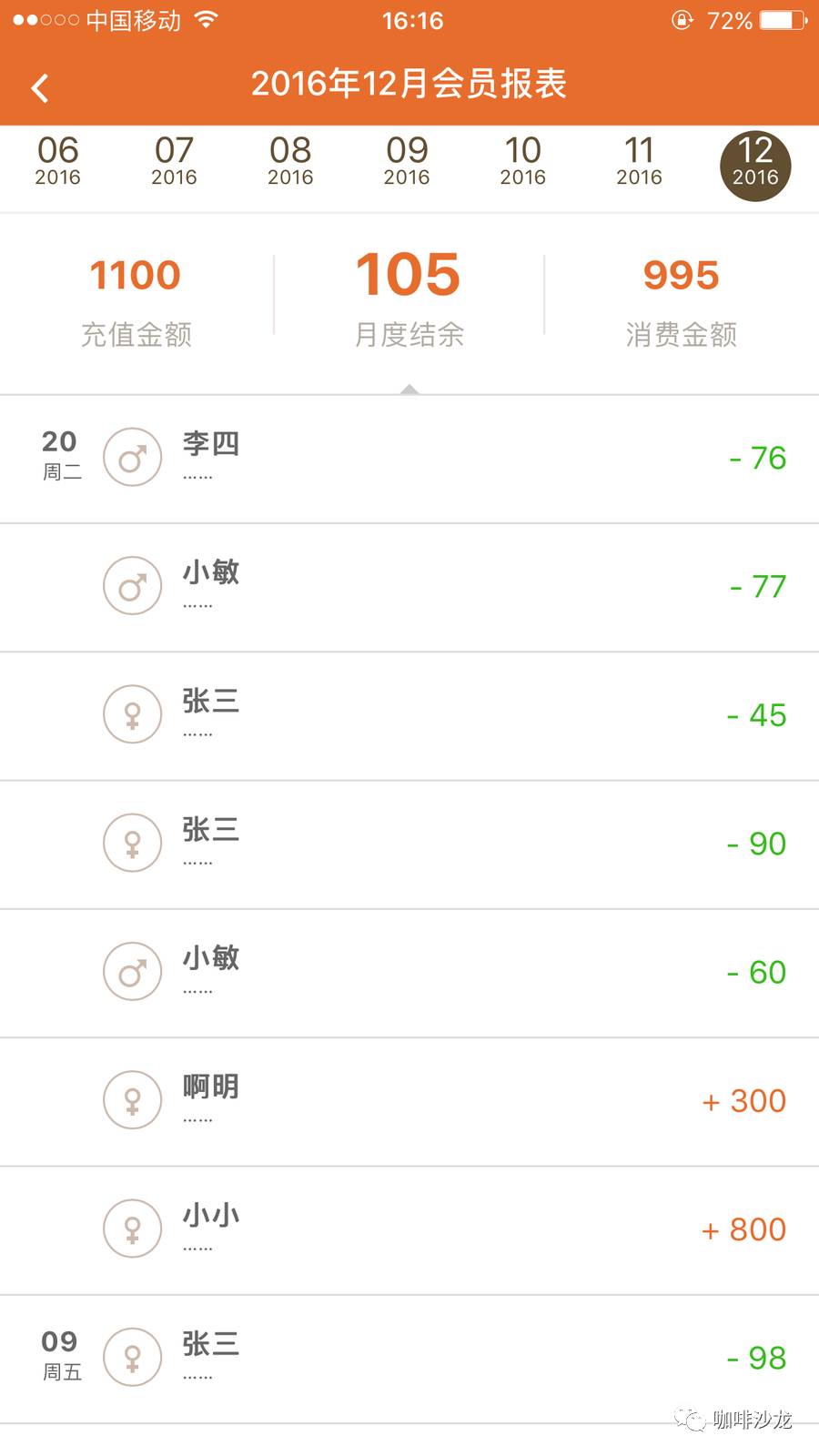Viewport: 819px width, 1456px height.
Task: Open 张三's record of -45
Action: [x=409, y=716]
